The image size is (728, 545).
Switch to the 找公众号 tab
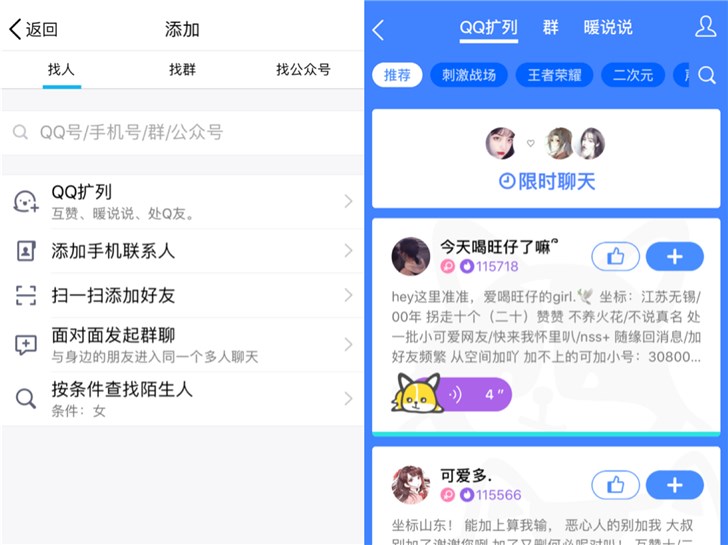click(x=303, y=70)
